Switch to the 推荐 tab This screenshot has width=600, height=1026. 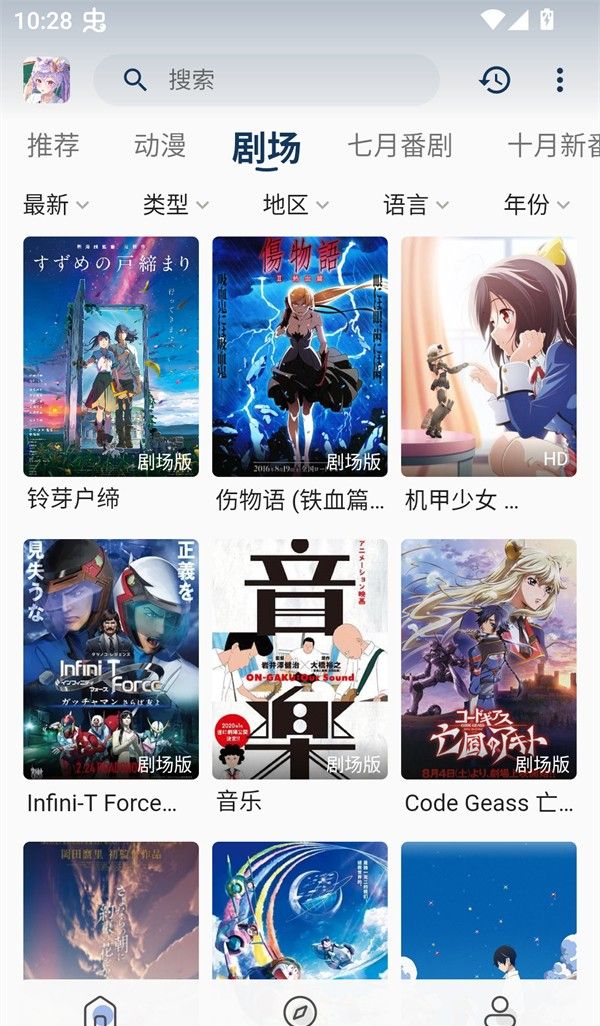coord(53,146)
